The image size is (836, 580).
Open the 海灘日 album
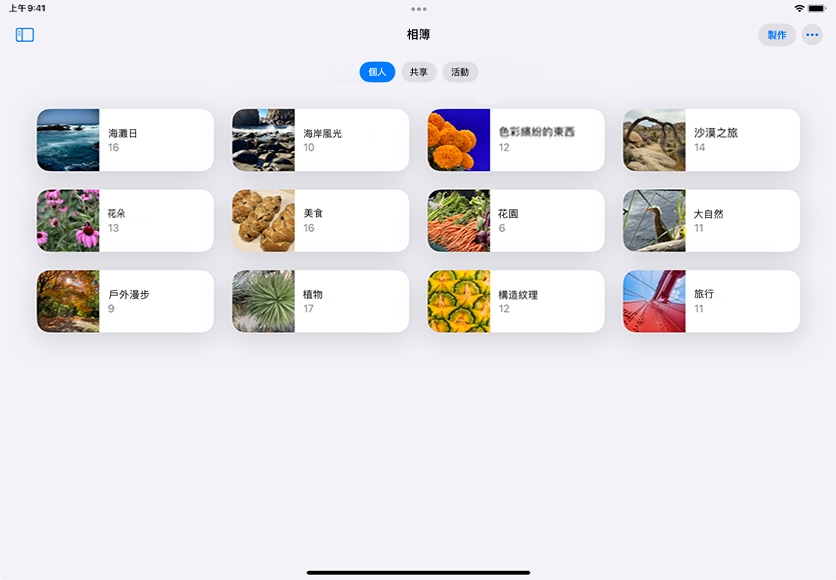125,140
